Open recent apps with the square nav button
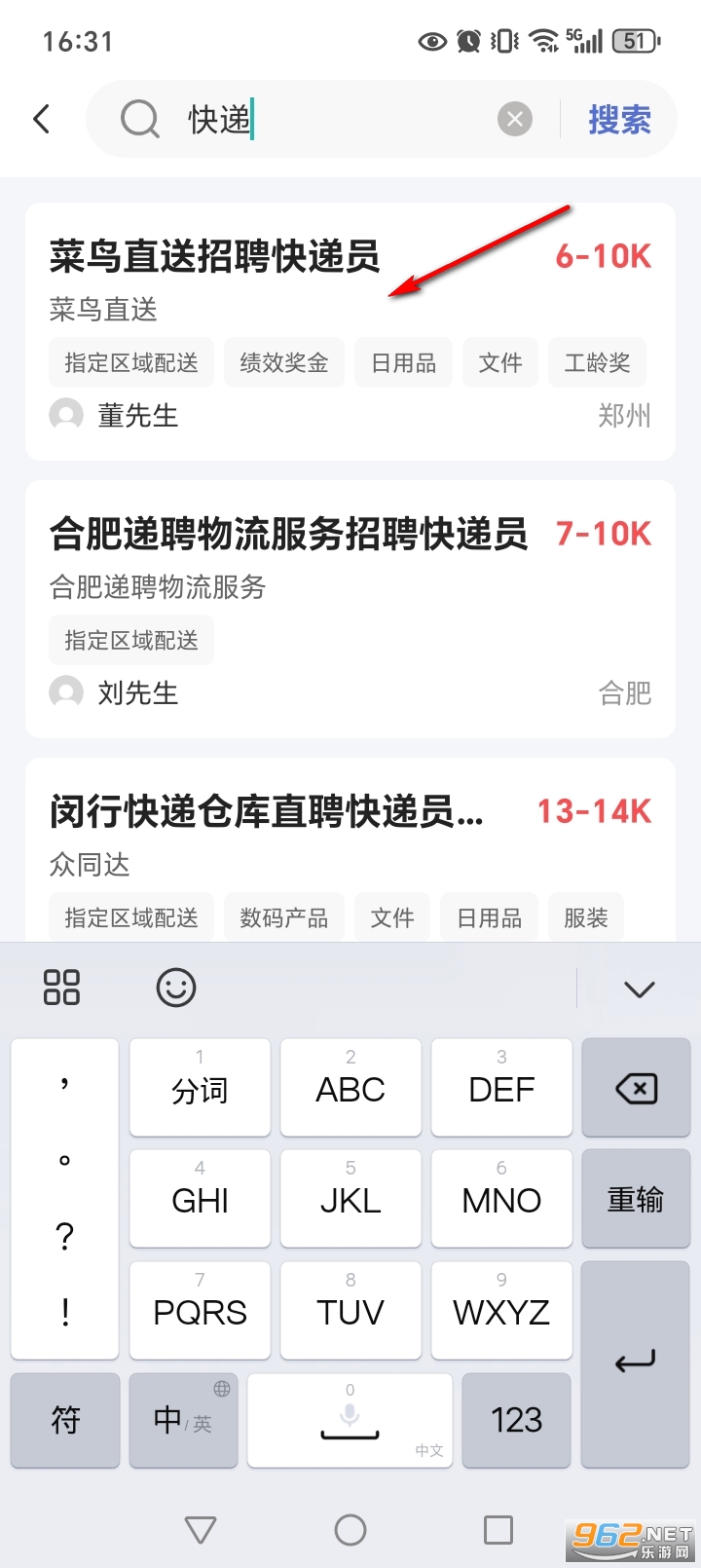The height and width of the screenshot is (1568, 701). click(x=498, y=1528)
